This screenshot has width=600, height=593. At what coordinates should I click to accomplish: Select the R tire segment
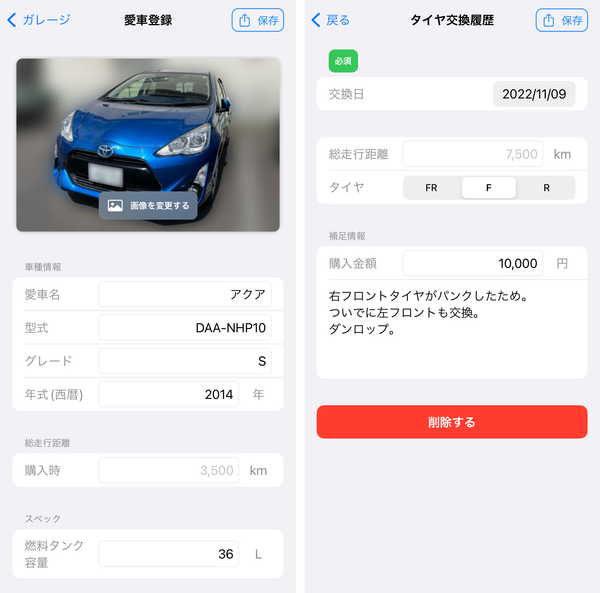(546, 187)
